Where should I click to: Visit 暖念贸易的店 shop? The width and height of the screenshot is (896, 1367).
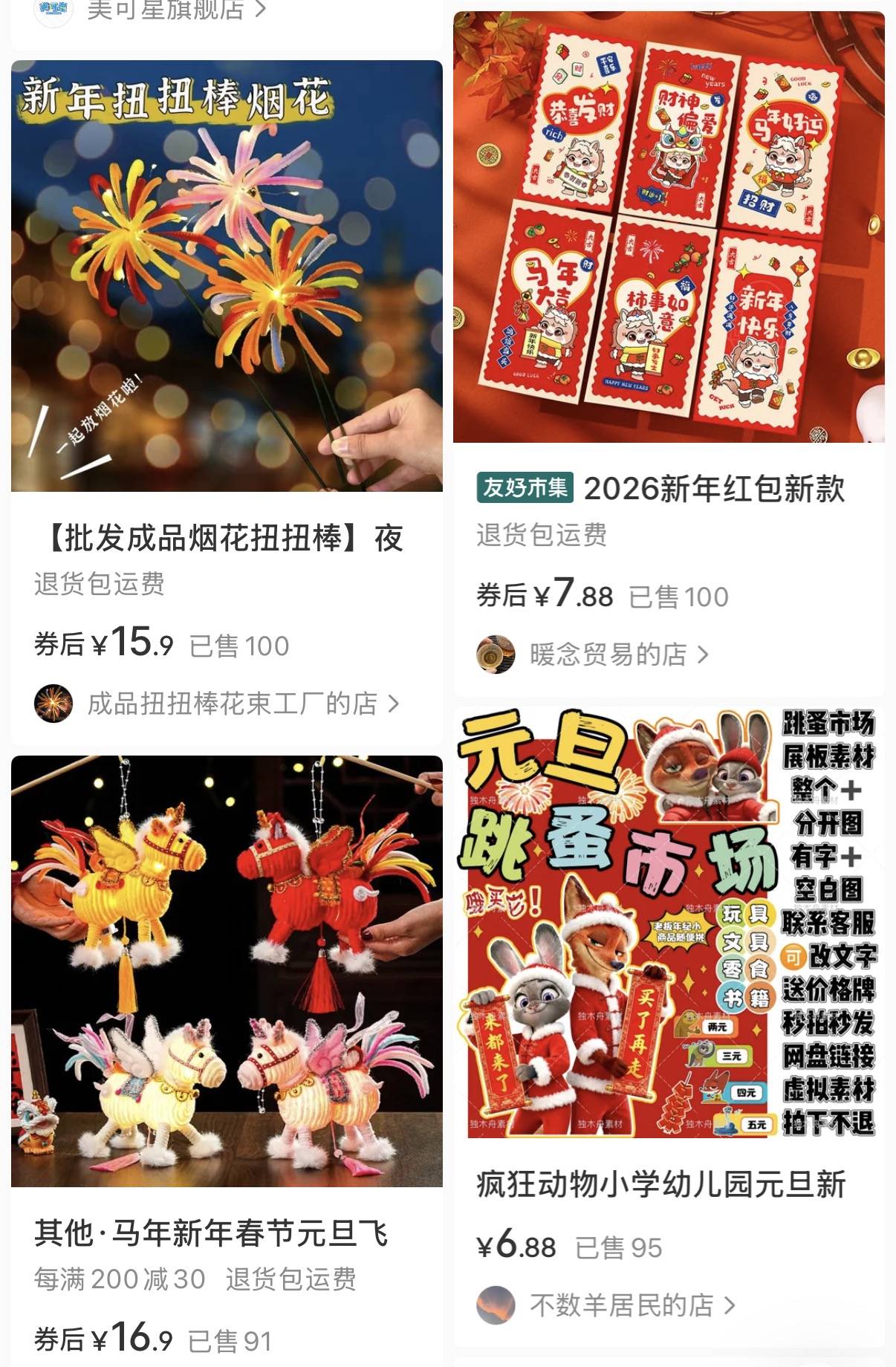[608, 655]
